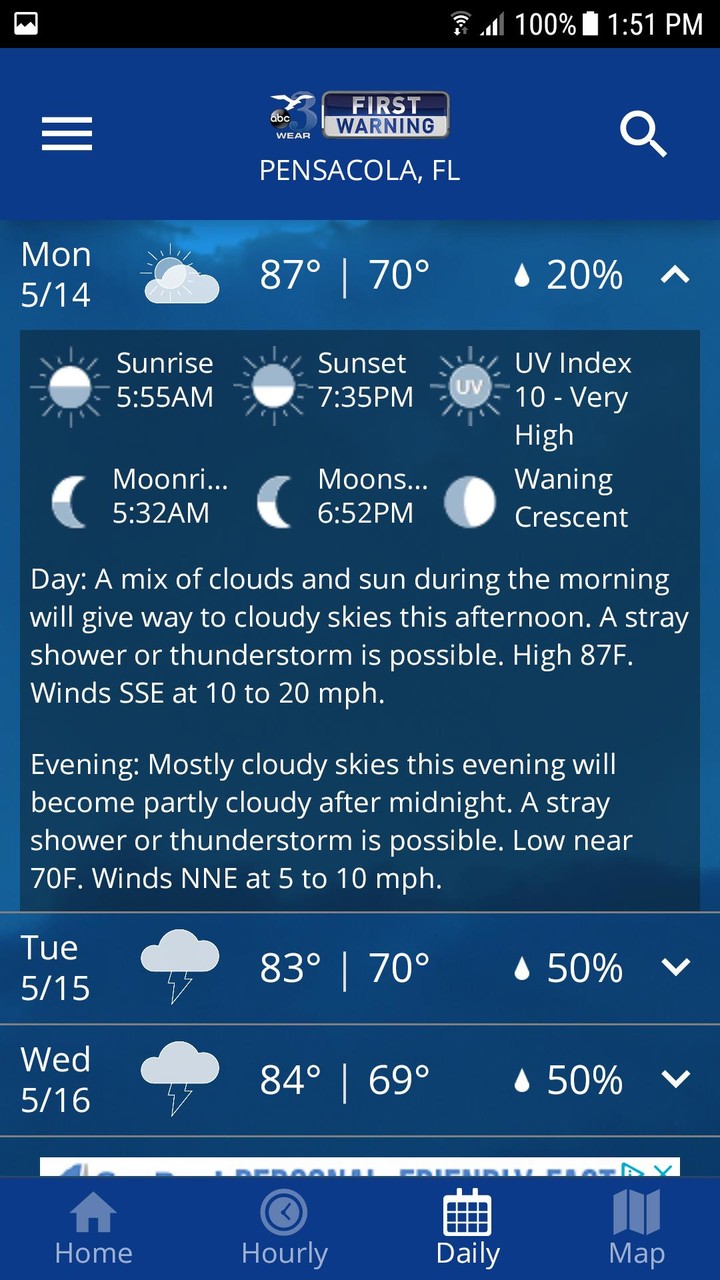The height and width of the screenshot is (1280, 720).
Task: Select the Home house icon
Action: [93, 1210]
